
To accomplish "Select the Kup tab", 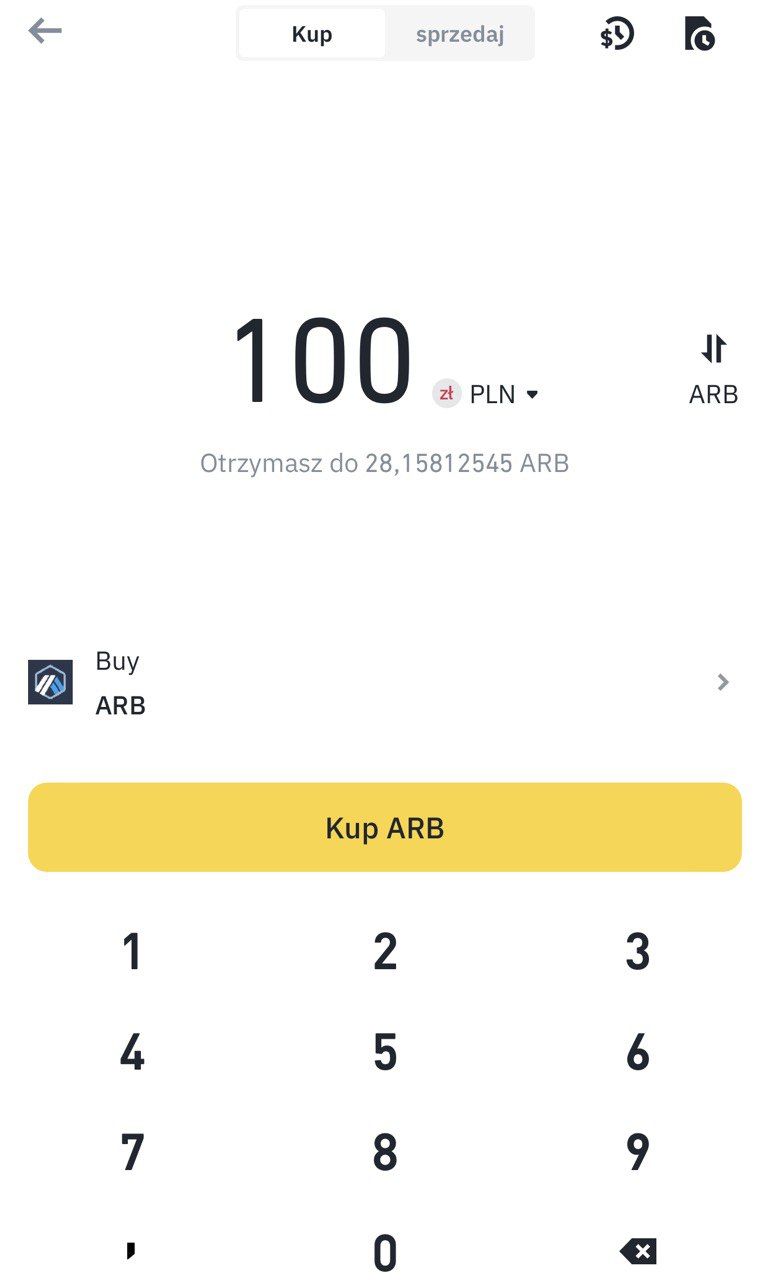I will 312,35.
